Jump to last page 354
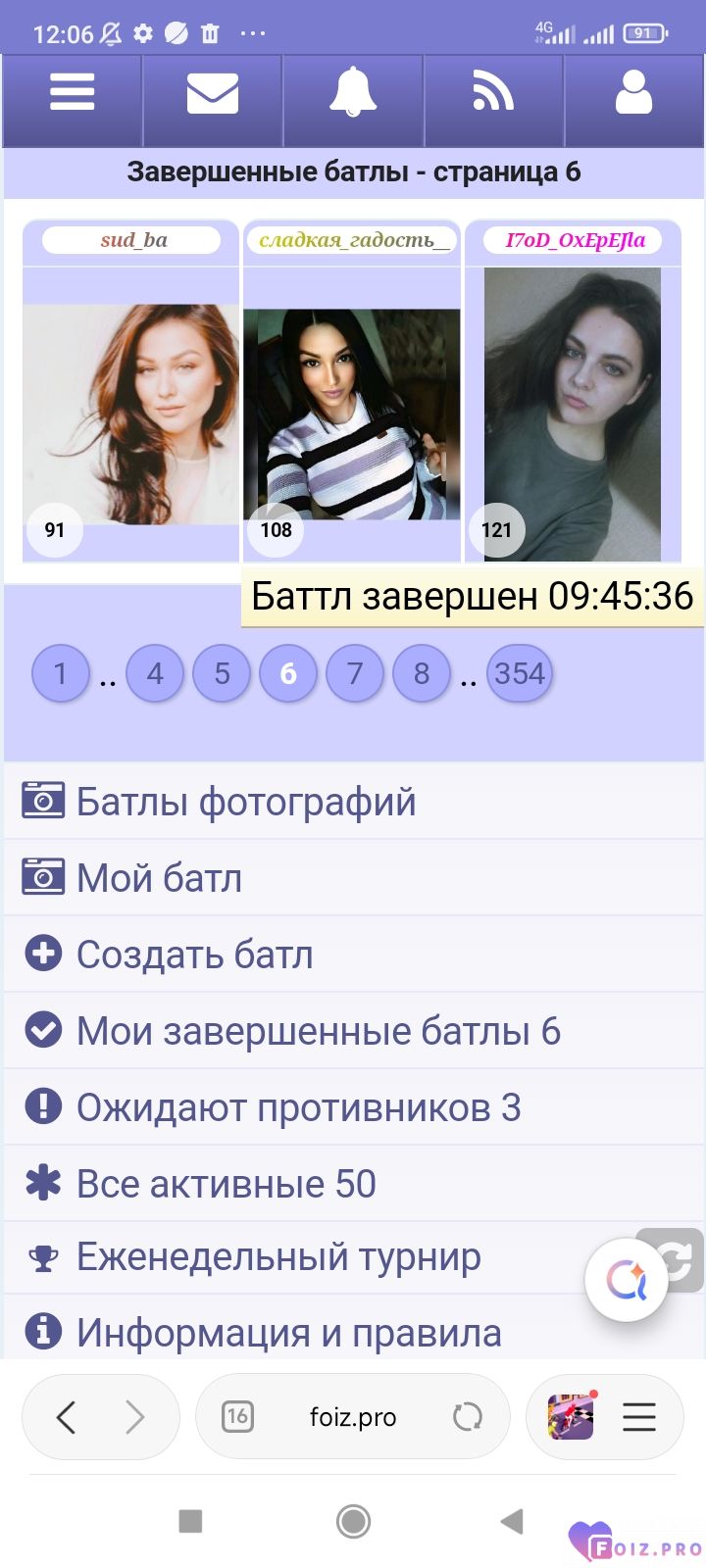Image resolution: width=706 pixels, height=1568 pixels. [520, 674]
